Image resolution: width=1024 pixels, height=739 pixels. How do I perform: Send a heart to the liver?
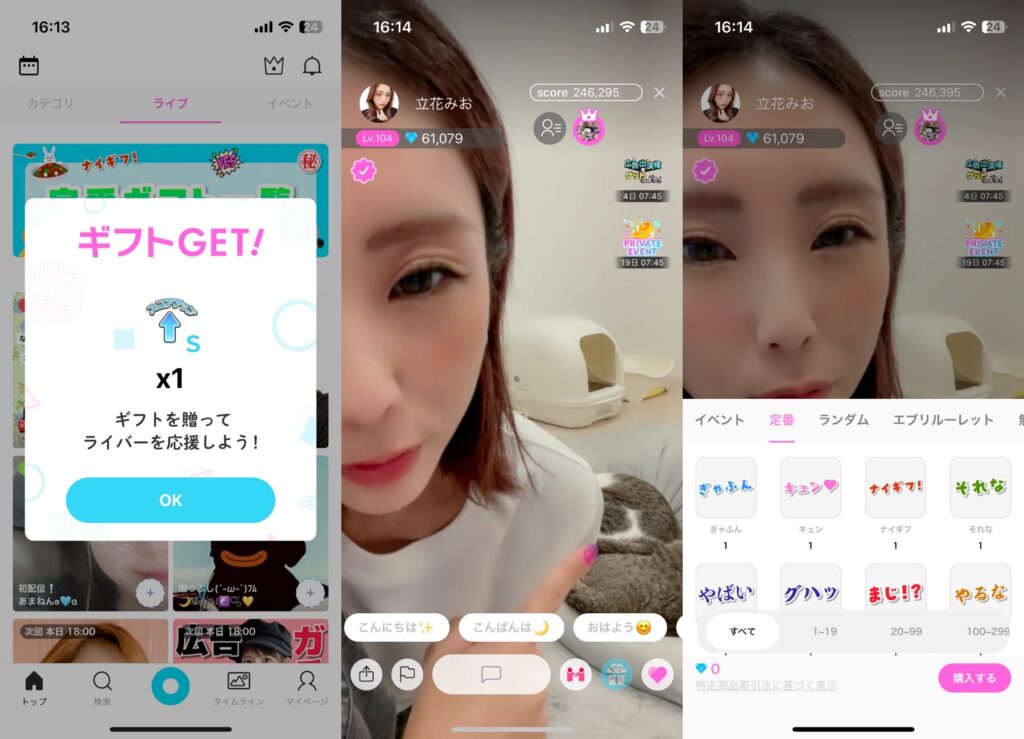coord(657,675)
